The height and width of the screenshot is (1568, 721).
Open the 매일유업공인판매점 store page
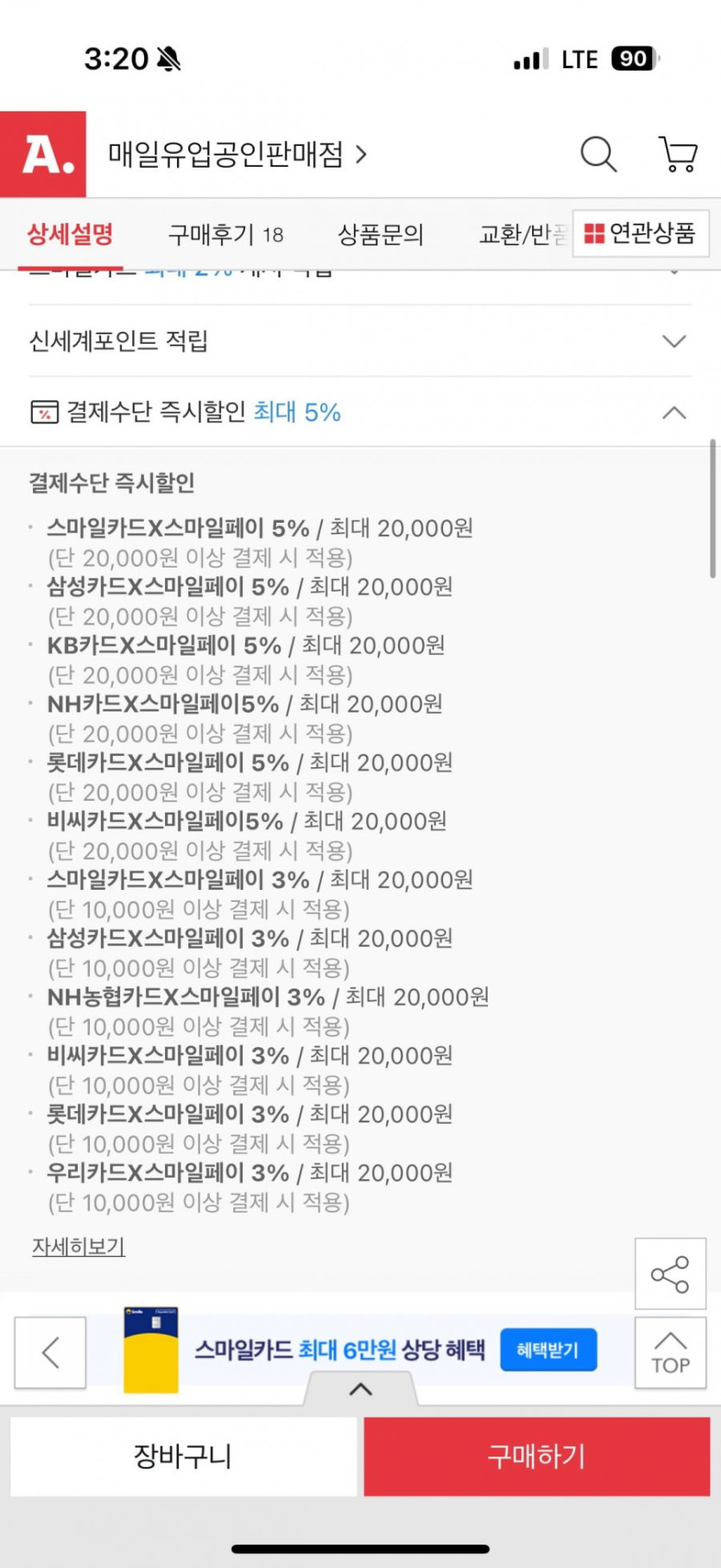coord(237,155)
